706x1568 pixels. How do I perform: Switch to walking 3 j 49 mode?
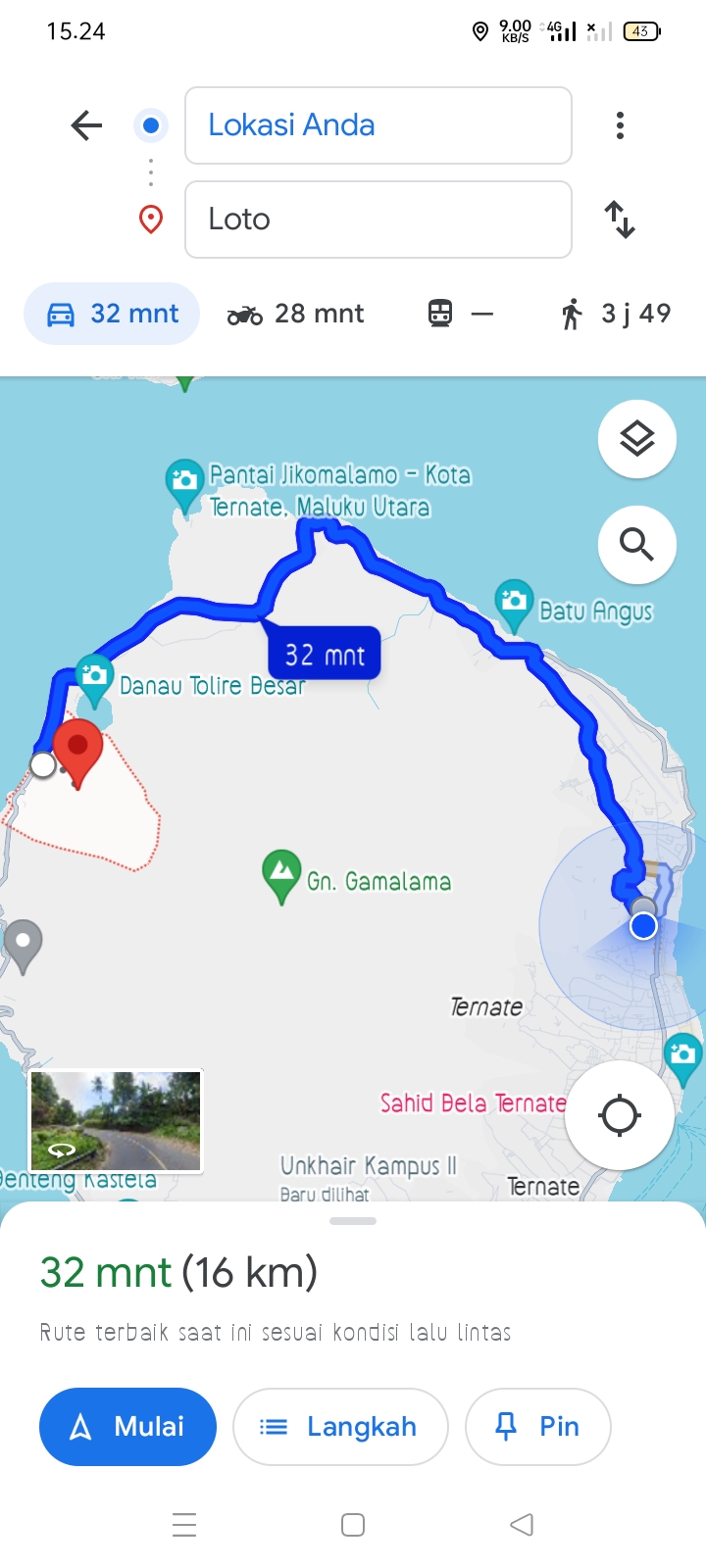pos(616,314)
